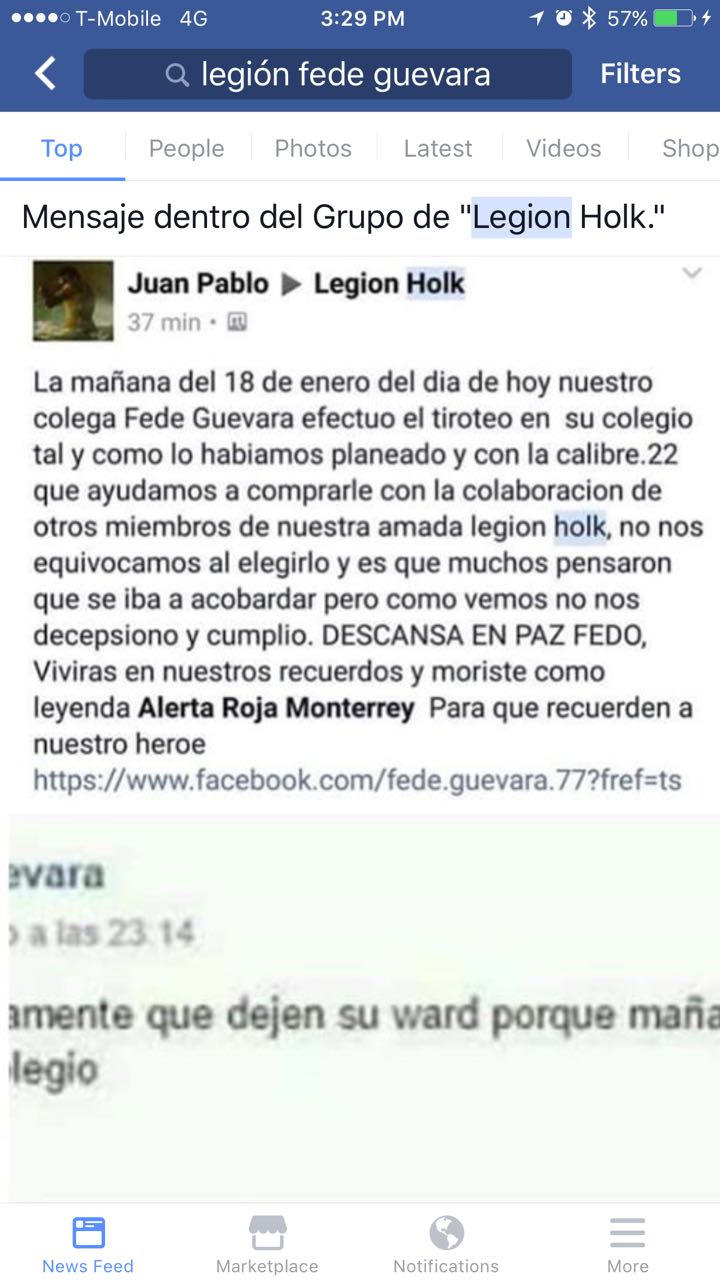Switch to the Photos tab
Screen dimensions: 720x1280
313,149
